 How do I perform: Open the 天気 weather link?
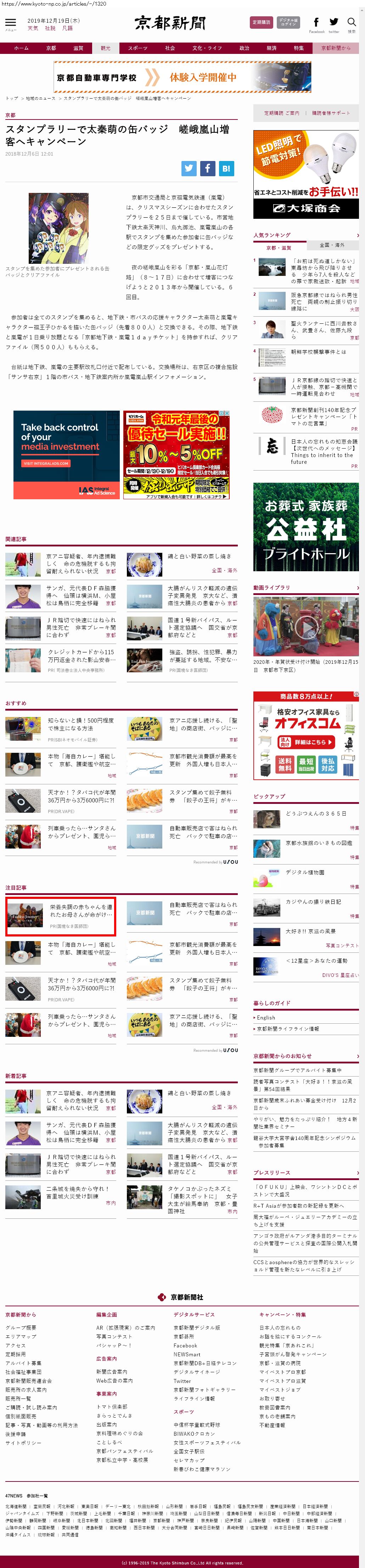coord(33,28)
